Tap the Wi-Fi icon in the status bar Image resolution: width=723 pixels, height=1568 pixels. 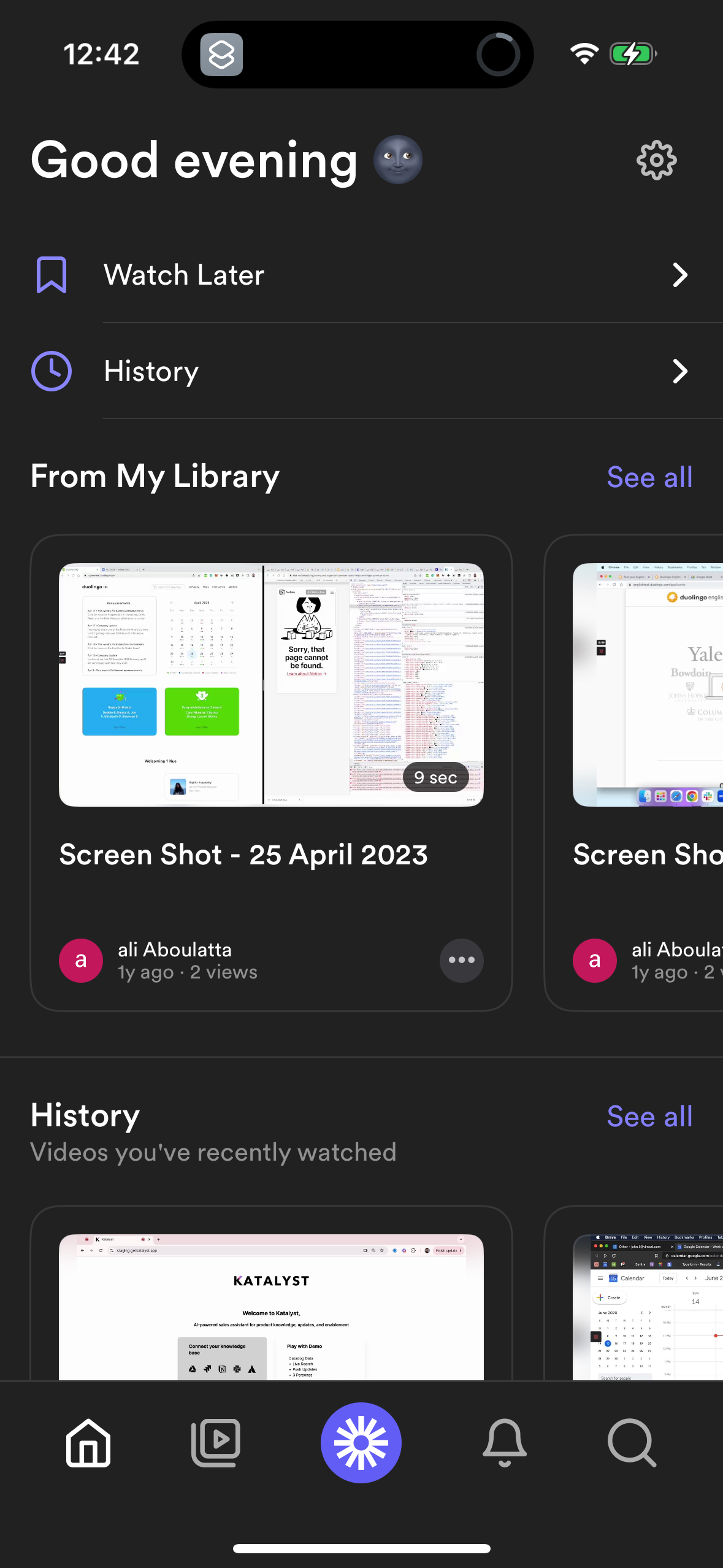[x=583, y=53]
